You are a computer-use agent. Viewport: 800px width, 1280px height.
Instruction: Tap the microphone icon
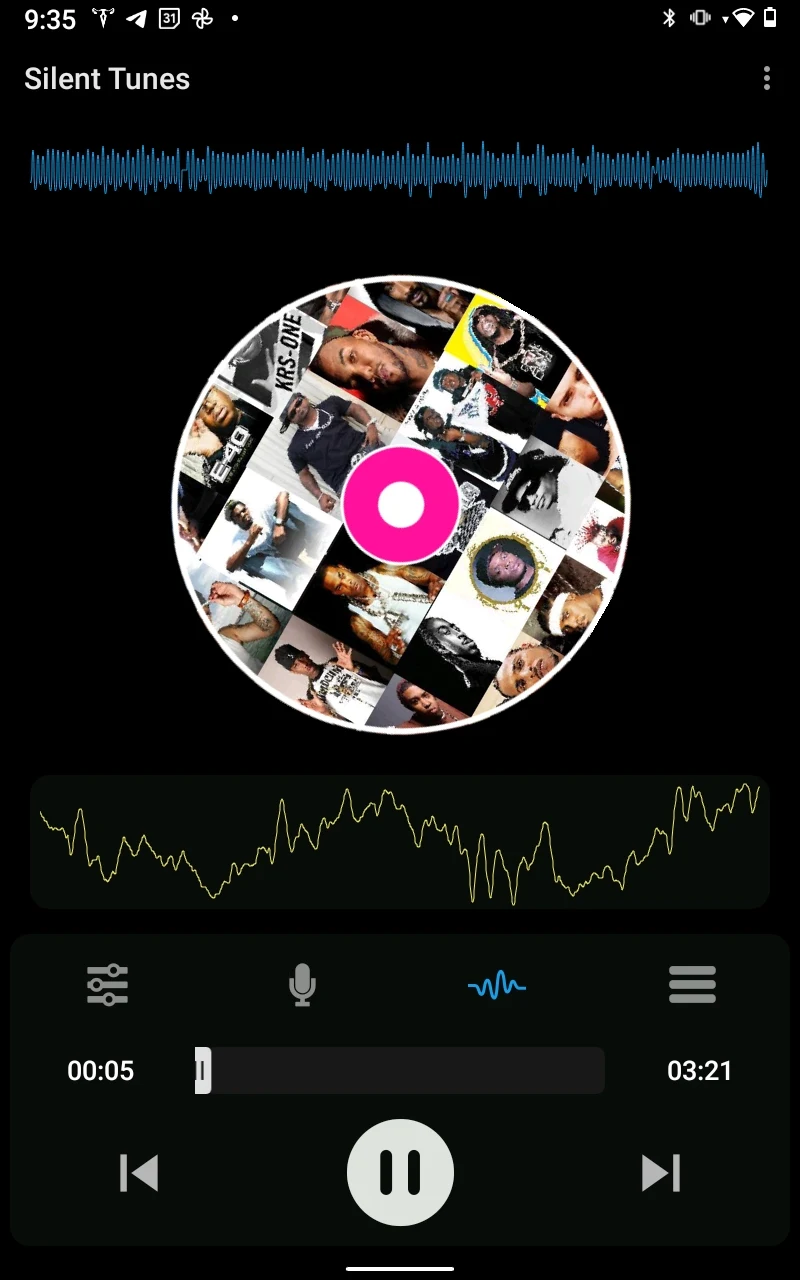(302, 985)
